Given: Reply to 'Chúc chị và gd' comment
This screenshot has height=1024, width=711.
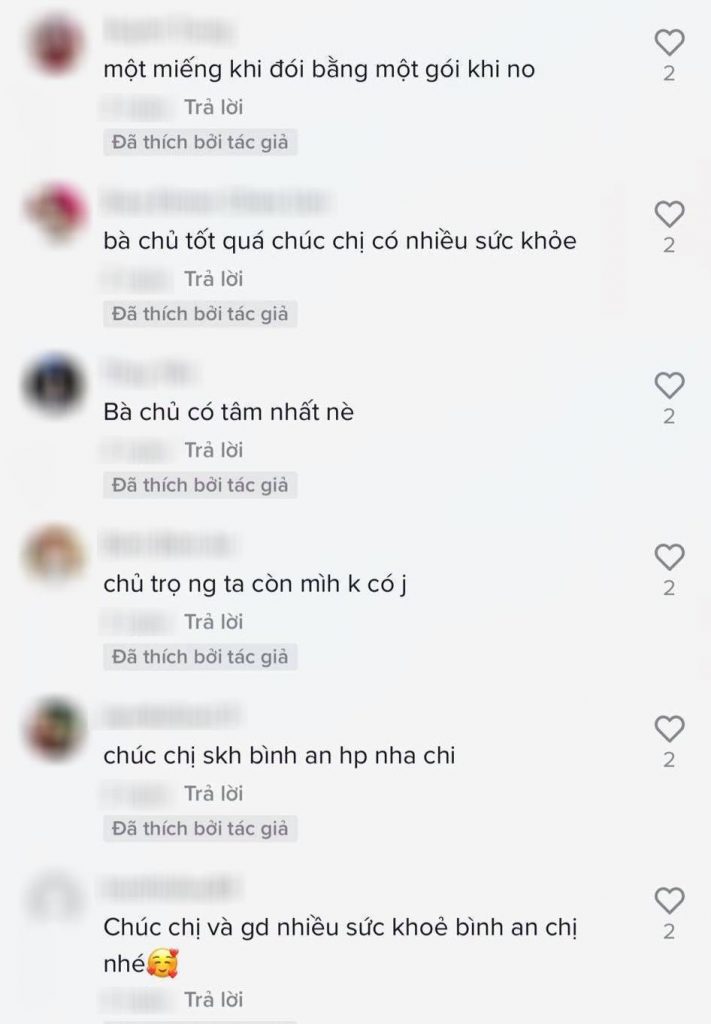Looking at the screenshot, I should pos(213,999).
